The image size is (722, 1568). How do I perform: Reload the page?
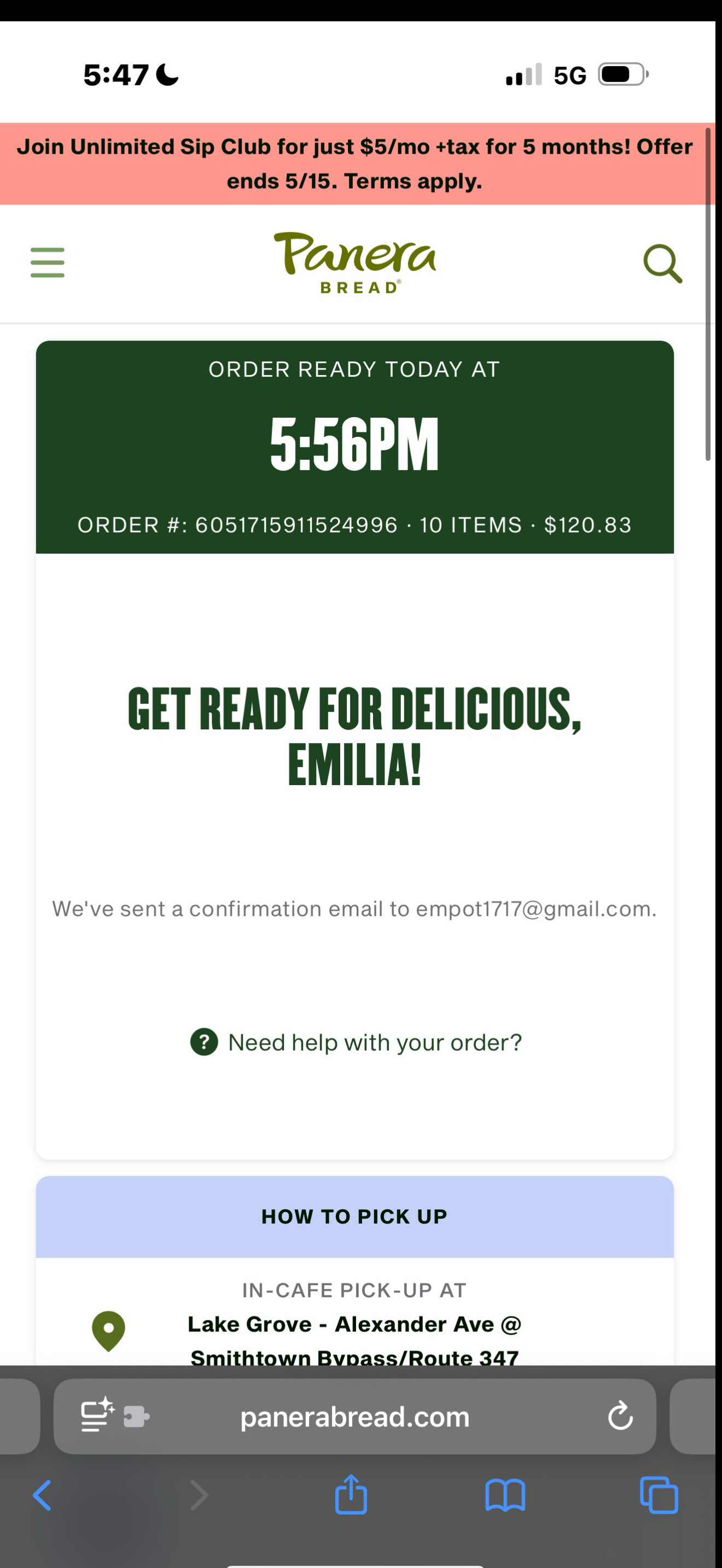620,1416
